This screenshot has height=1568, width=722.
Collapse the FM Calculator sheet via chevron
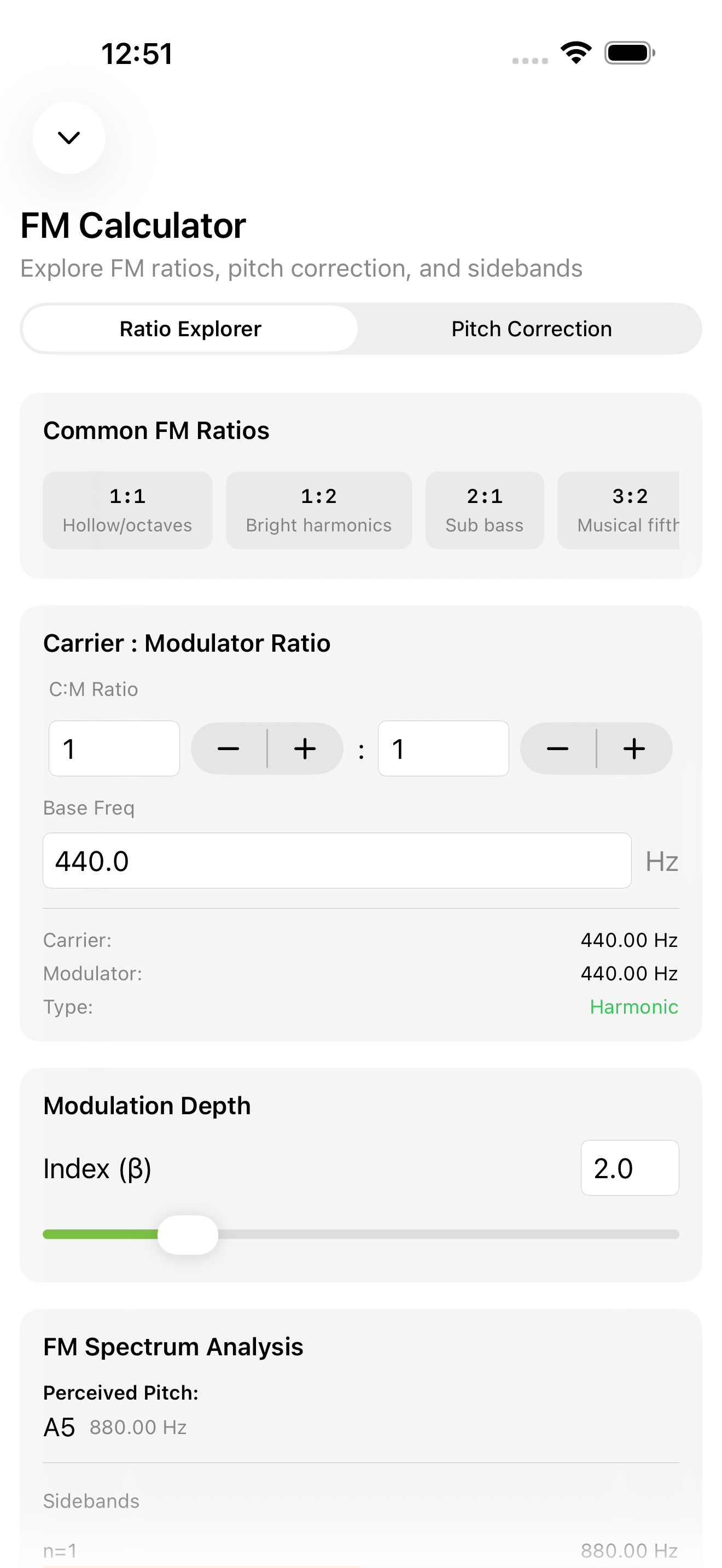(69, 138)
